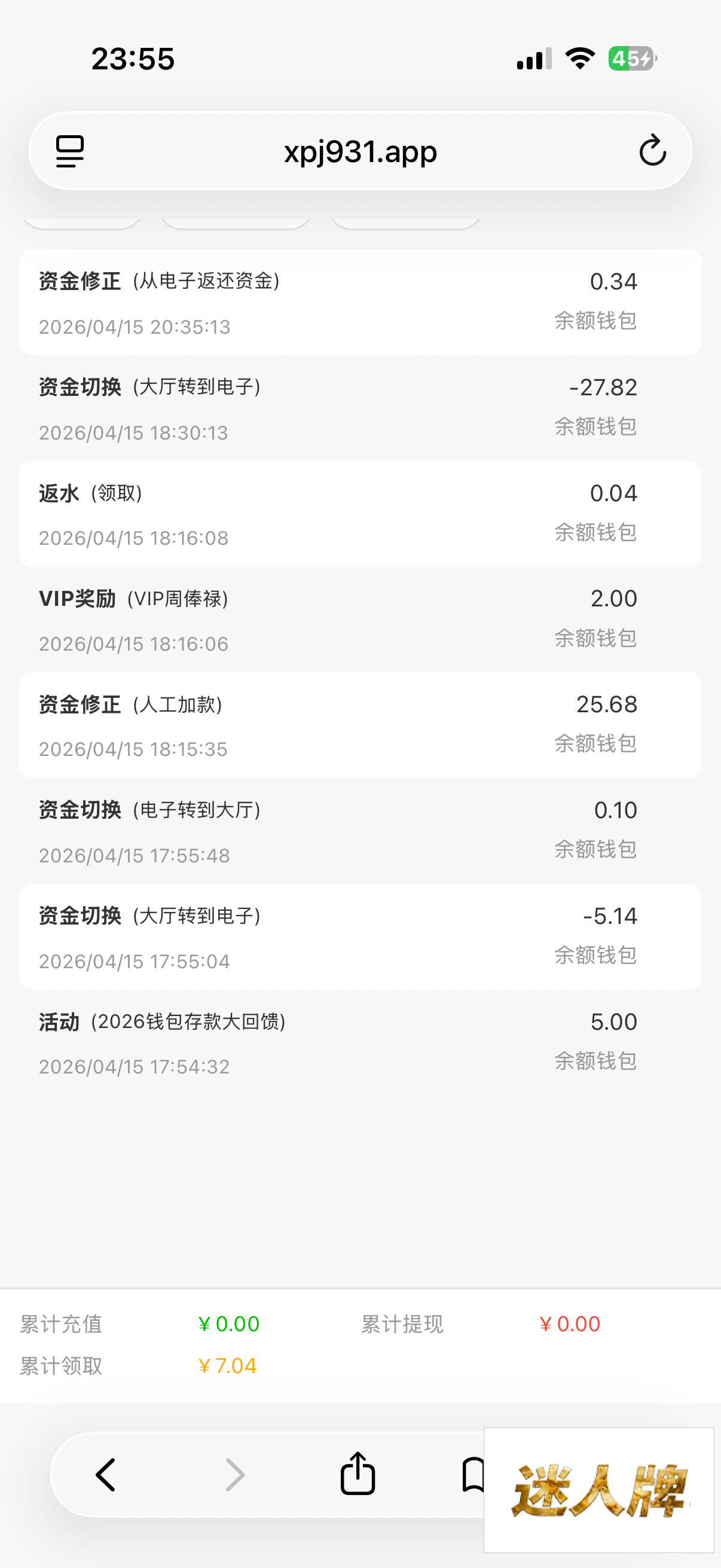This screenshot has height=1568, width=721.
Task: Open the page menu icon in the address bar
Action: click(70, 151)
